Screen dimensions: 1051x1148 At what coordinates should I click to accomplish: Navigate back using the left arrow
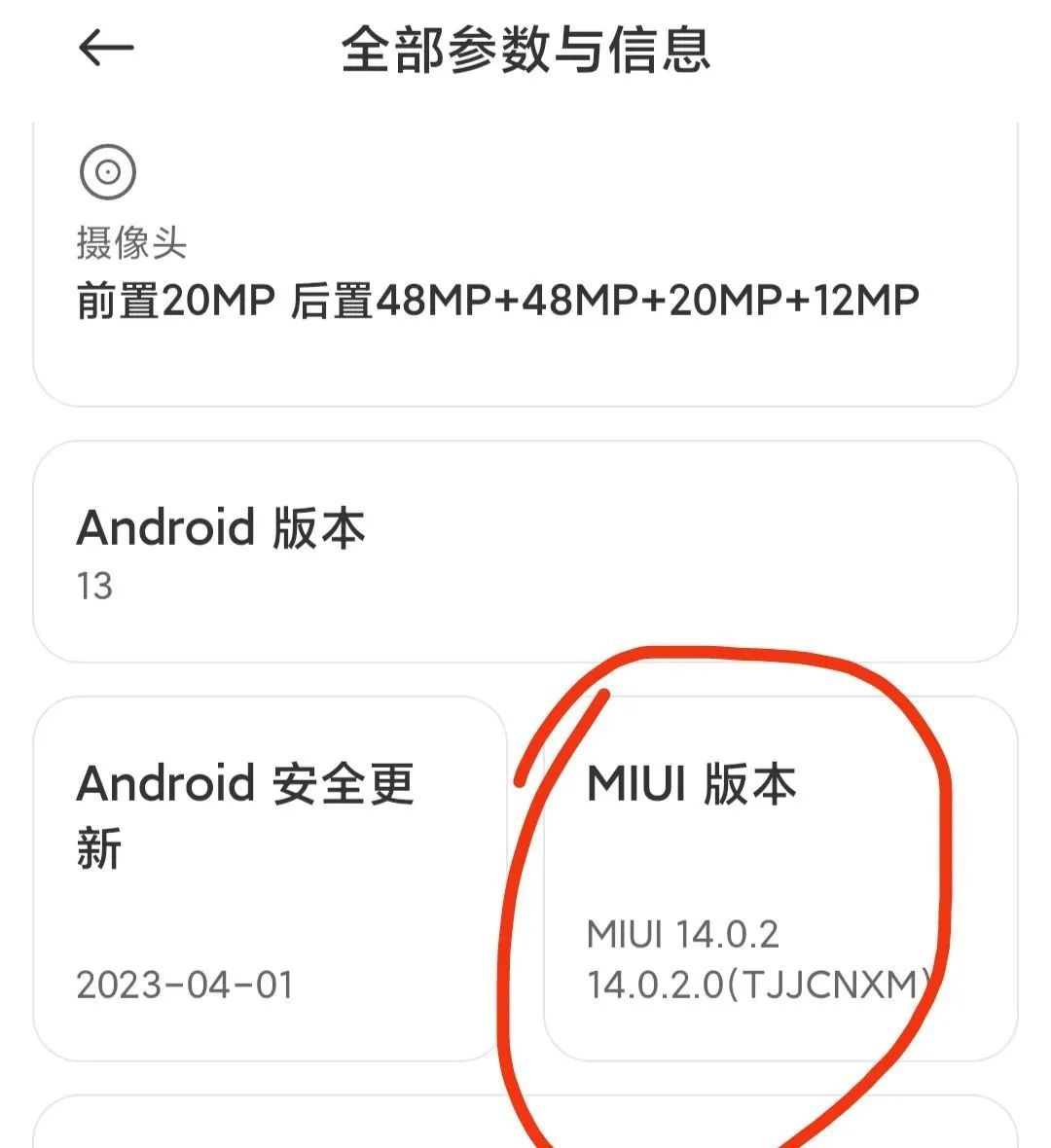click(107, 46)
